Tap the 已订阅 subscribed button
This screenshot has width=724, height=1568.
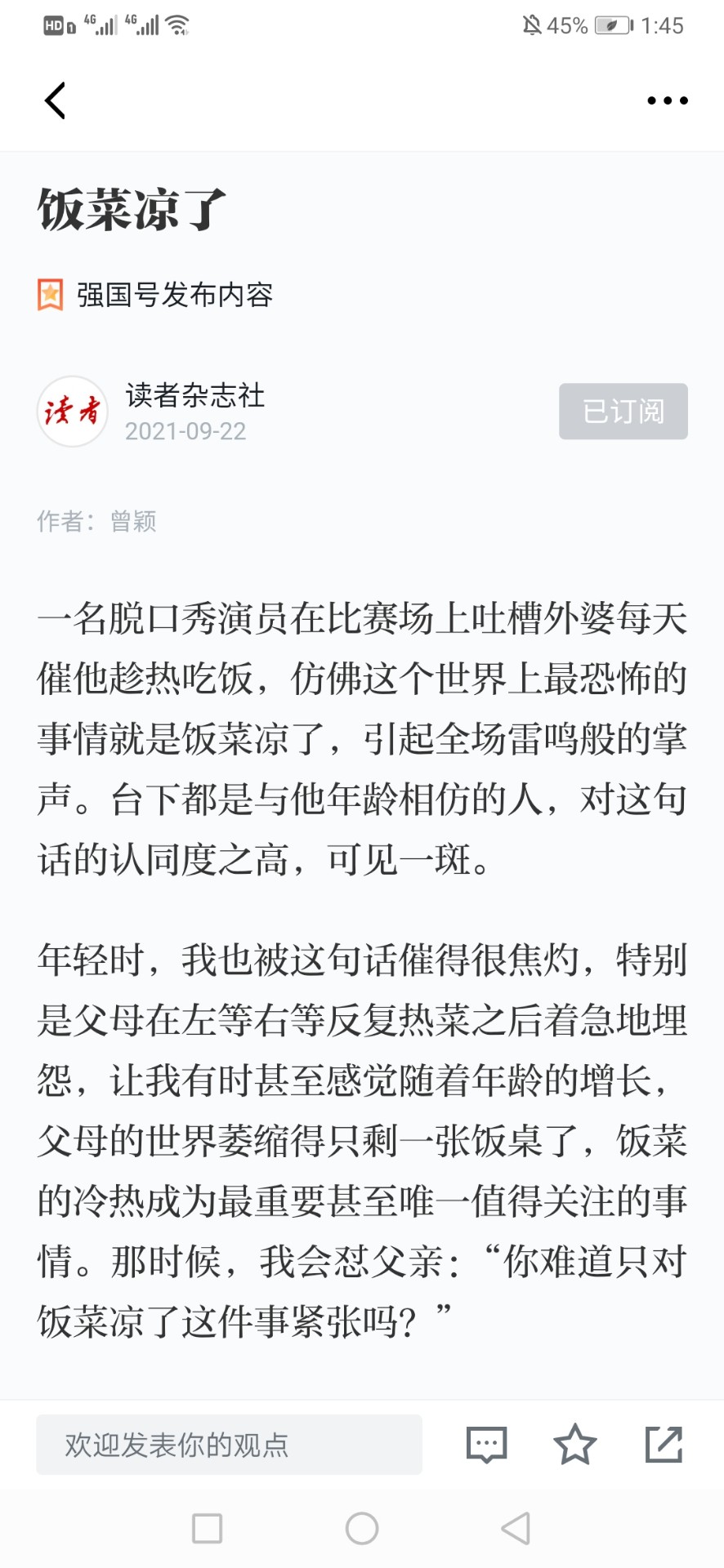[623, 411]
